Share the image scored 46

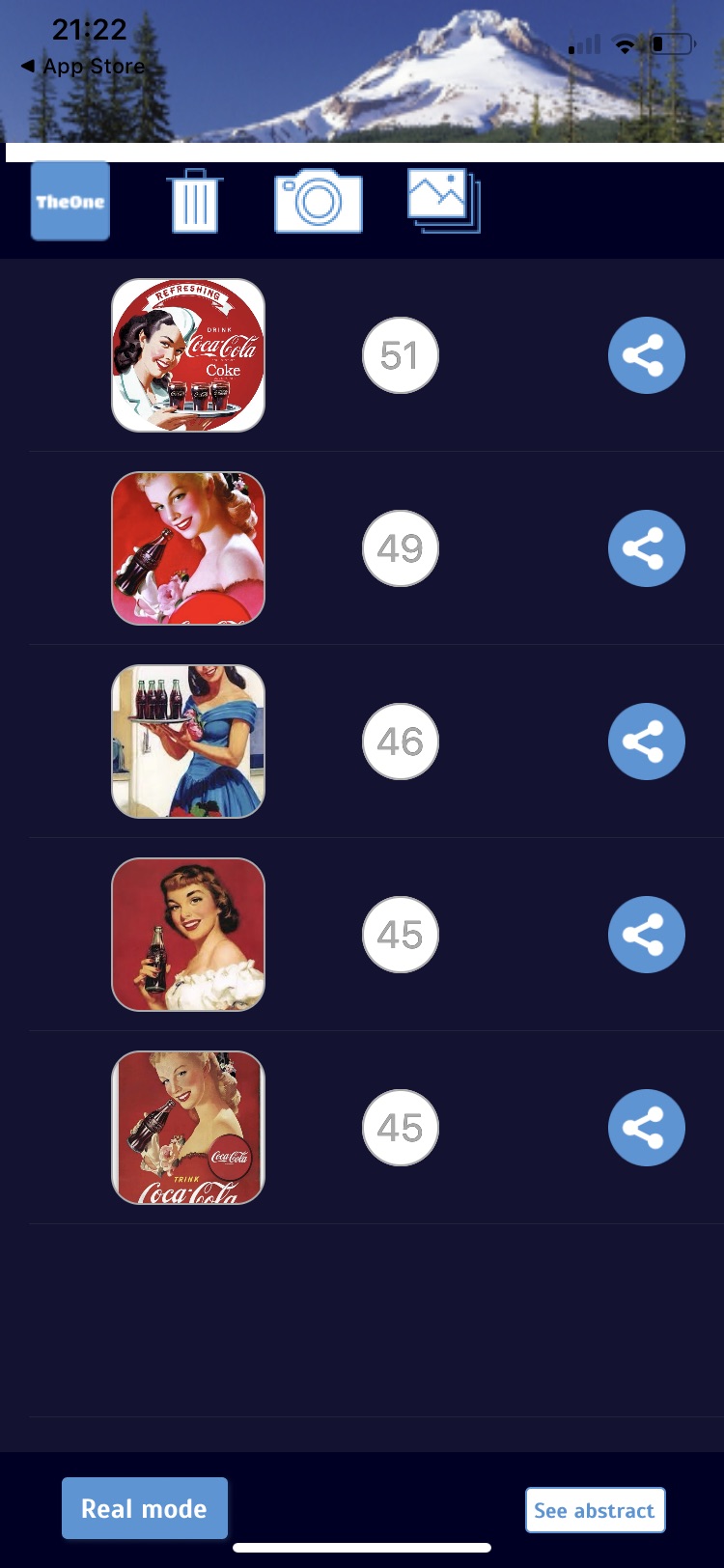[x=647, y=742]
